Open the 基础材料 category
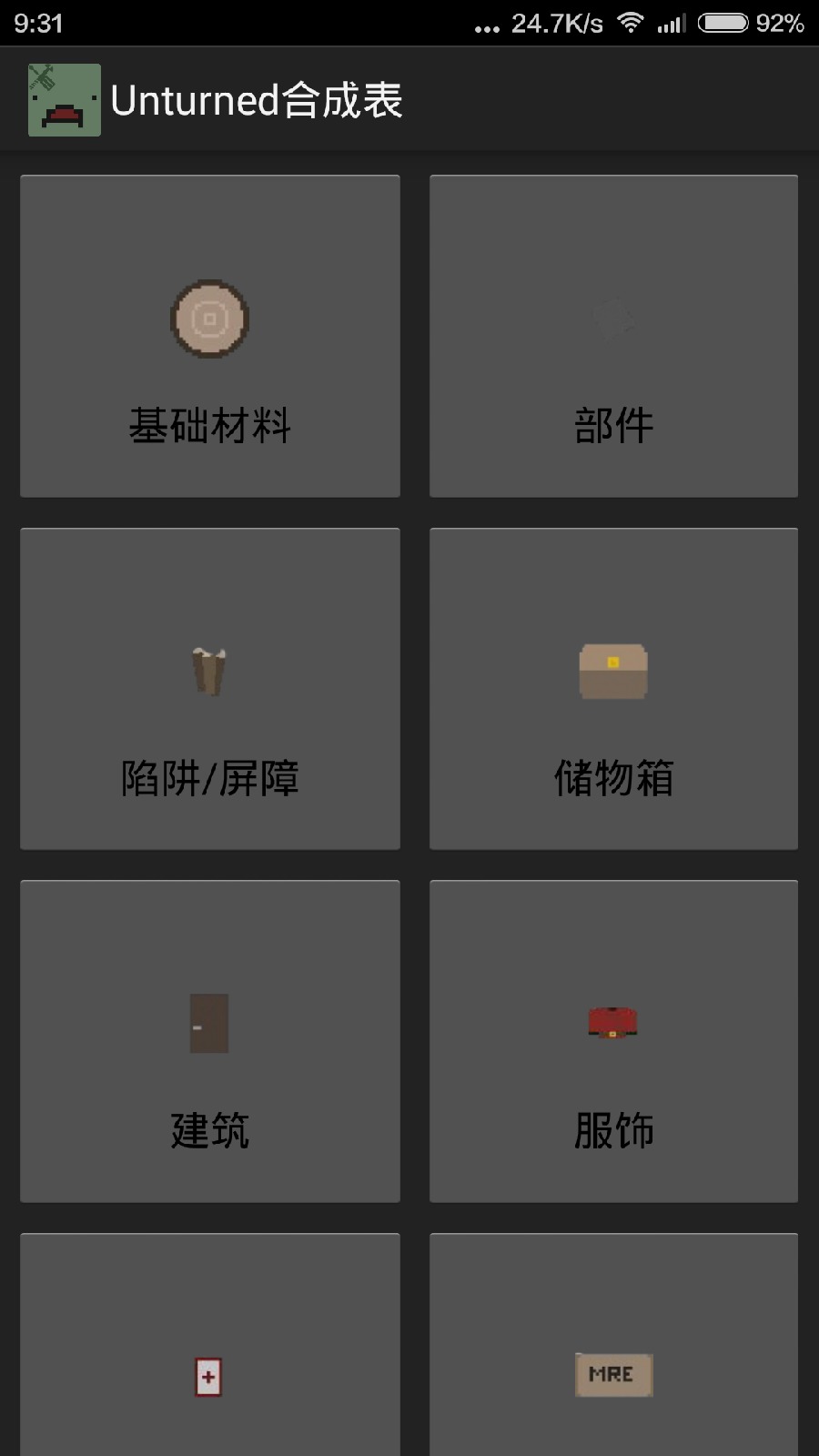This screenshot has width=819, height=1456. point(210,335)
